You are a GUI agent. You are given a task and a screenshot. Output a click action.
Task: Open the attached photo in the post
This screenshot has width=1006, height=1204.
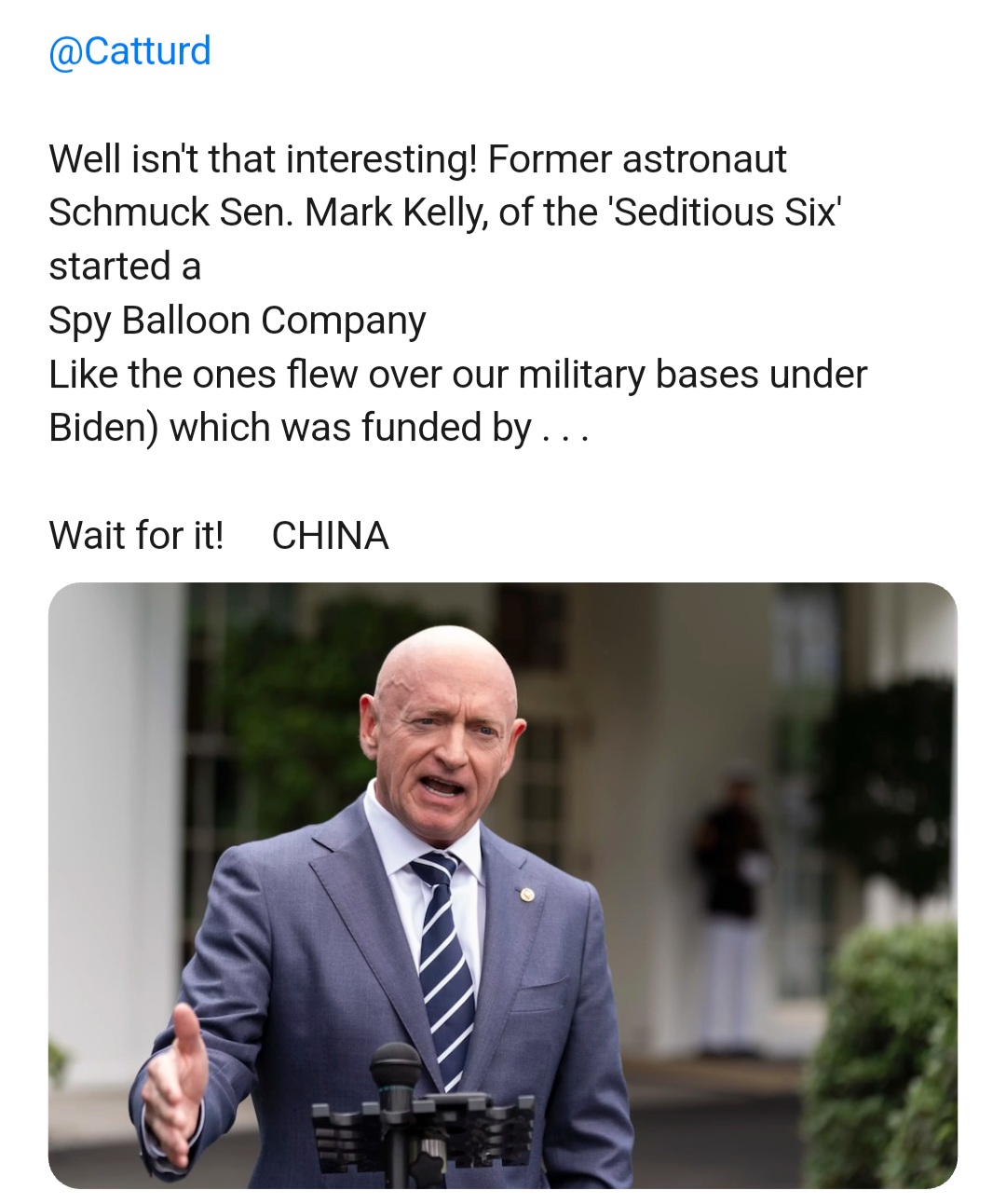click(x=502, y=883)
